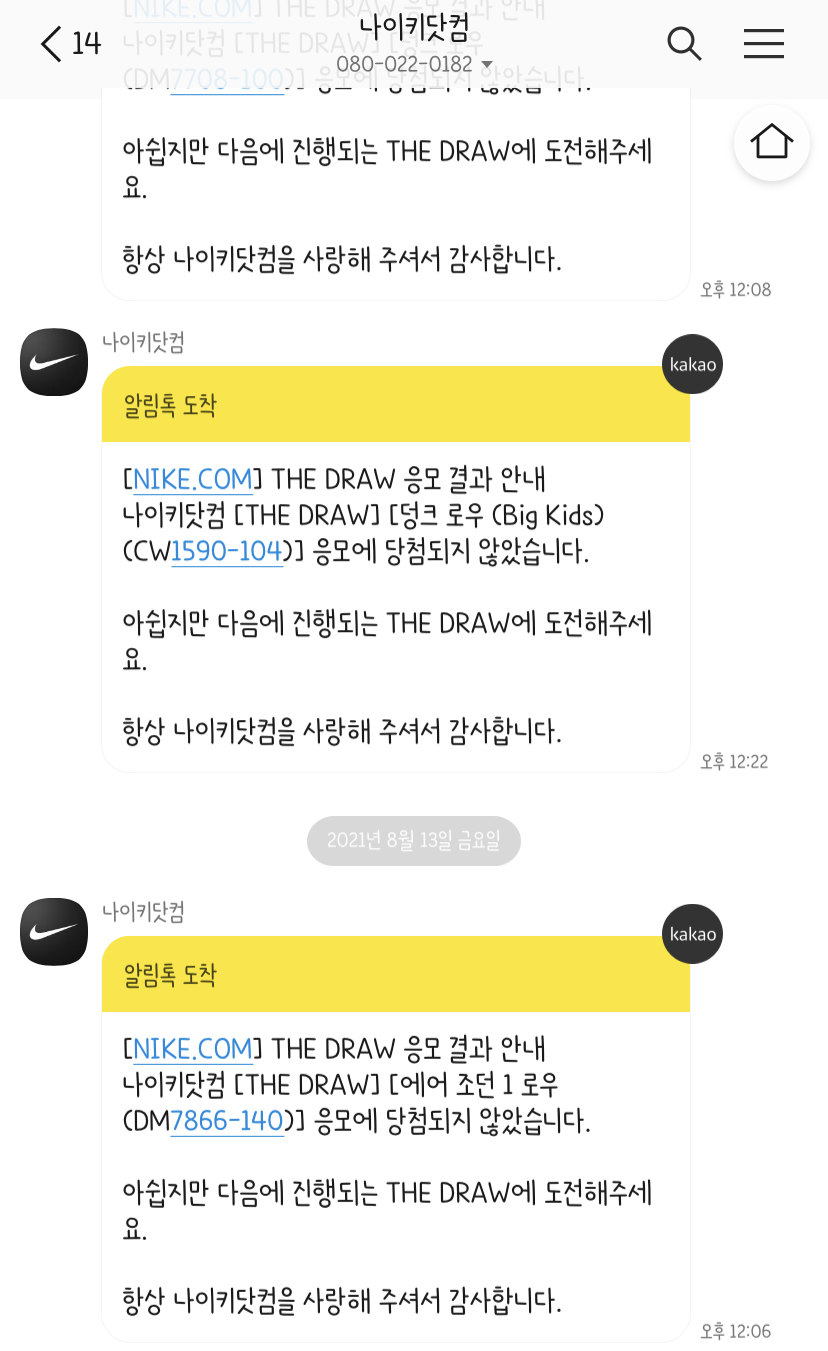Open the chat room hamburger menu

(x=763, y=44)
